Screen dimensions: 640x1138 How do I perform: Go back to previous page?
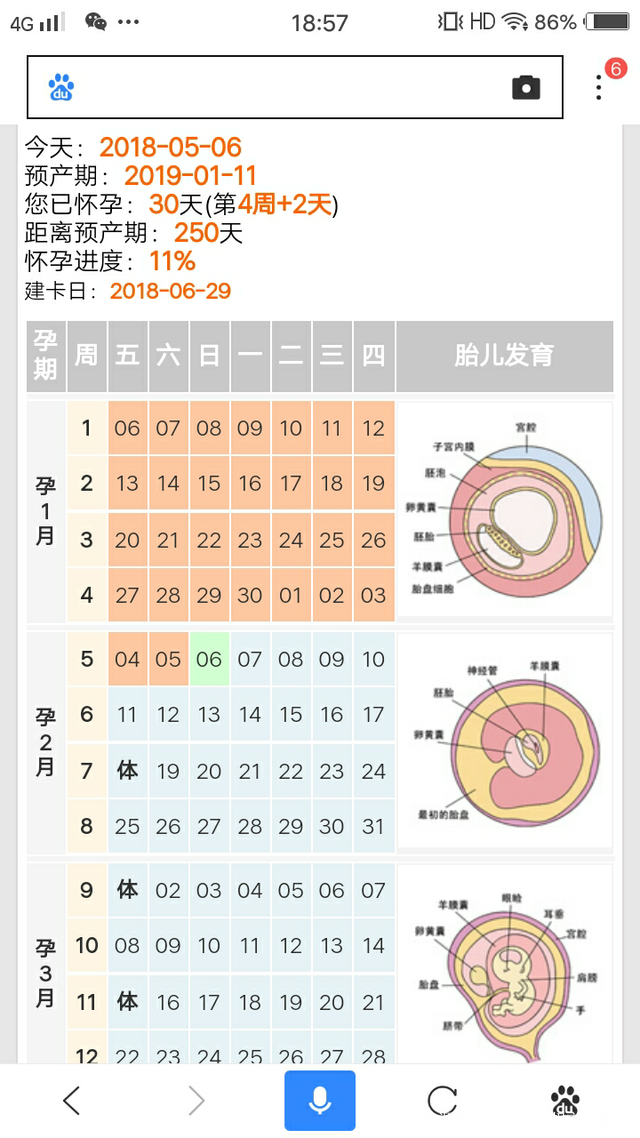71,1101
